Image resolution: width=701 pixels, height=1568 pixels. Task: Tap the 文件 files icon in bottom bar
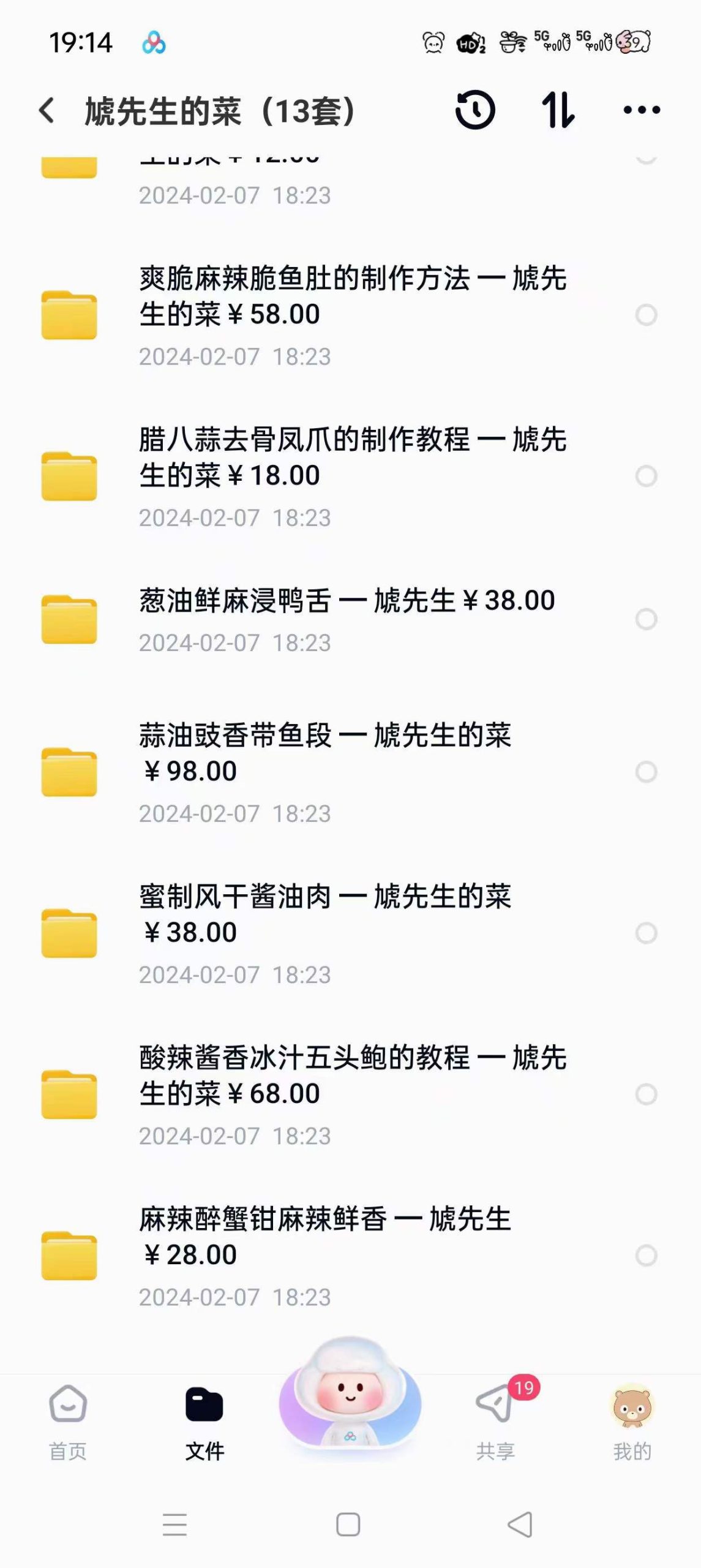pyautogui.click(x=204, y=1403)
